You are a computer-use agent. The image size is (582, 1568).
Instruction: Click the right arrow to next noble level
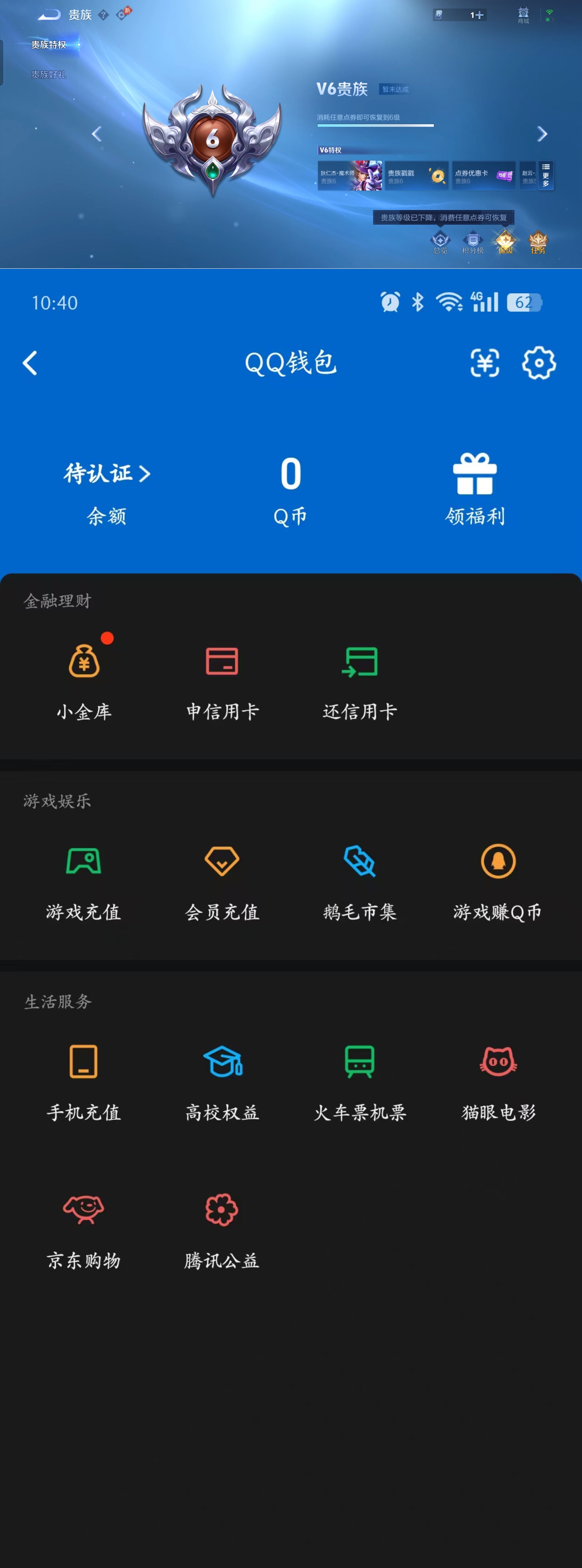542,134
